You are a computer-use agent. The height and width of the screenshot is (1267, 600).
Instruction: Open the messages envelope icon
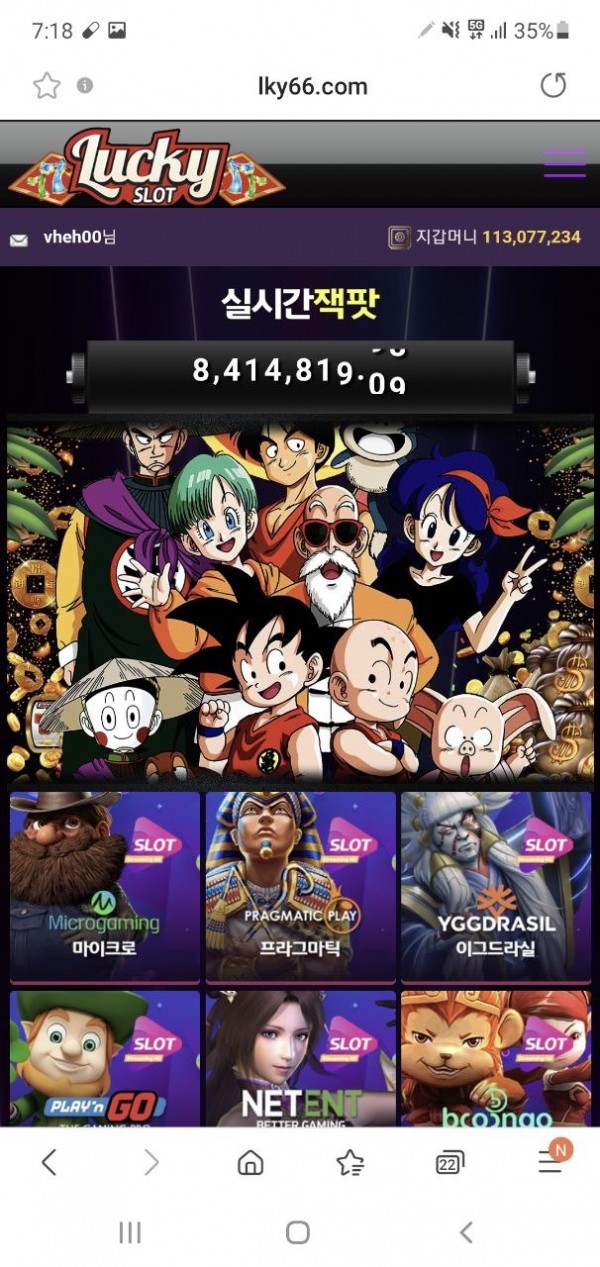click(x=18, y=239)
